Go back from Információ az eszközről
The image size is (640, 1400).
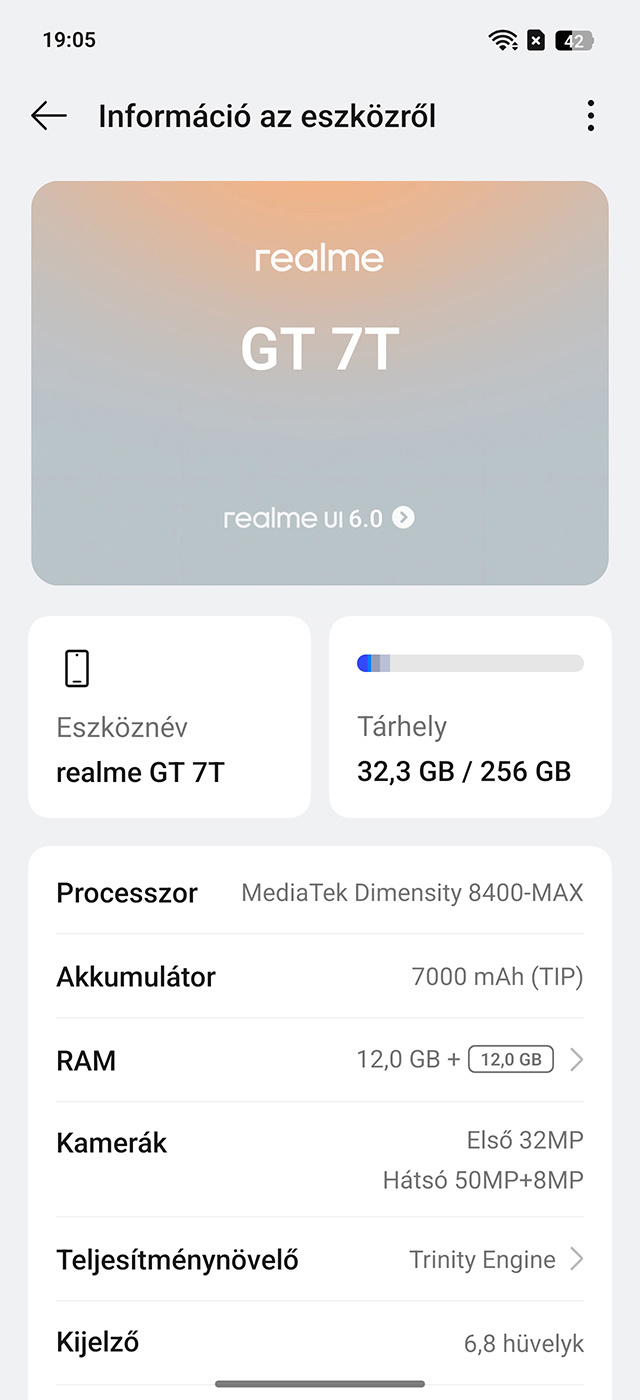click(x=48, y=116)
